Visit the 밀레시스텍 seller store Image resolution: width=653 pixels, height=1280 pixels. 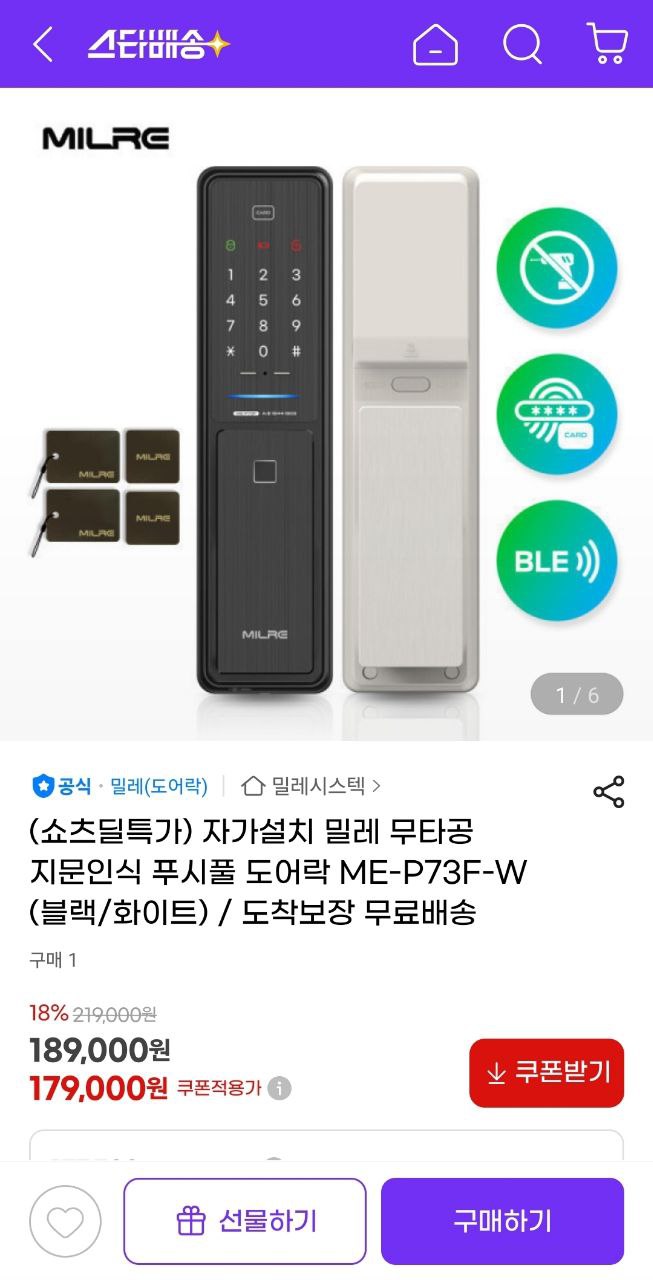click(312, 786)
